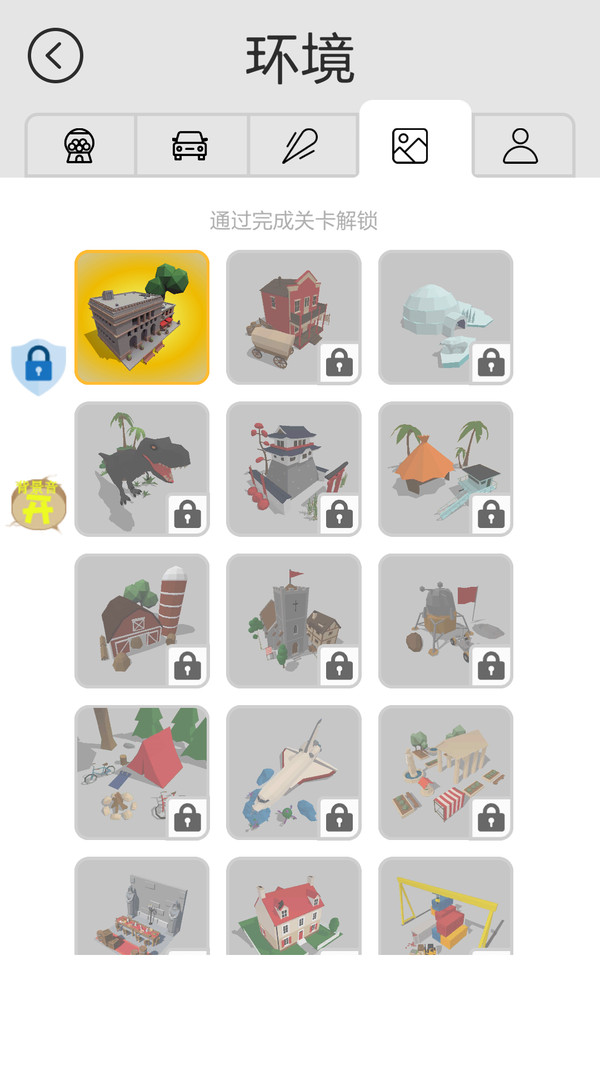600x1066 pixels.
Task: Choose the tropical hut environment
Action: click(445, 469)
